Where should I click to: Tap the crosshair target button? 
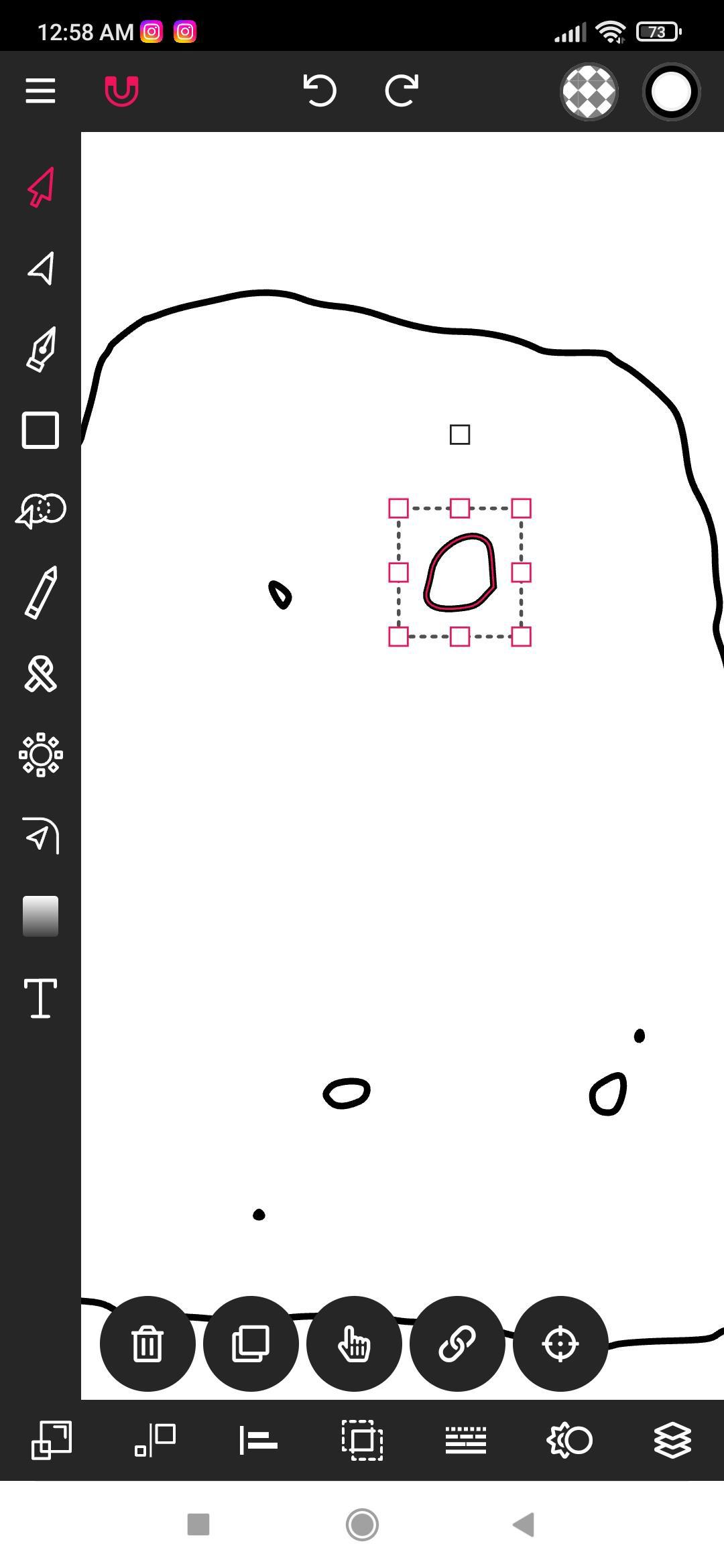click(x=560, y=1344)
